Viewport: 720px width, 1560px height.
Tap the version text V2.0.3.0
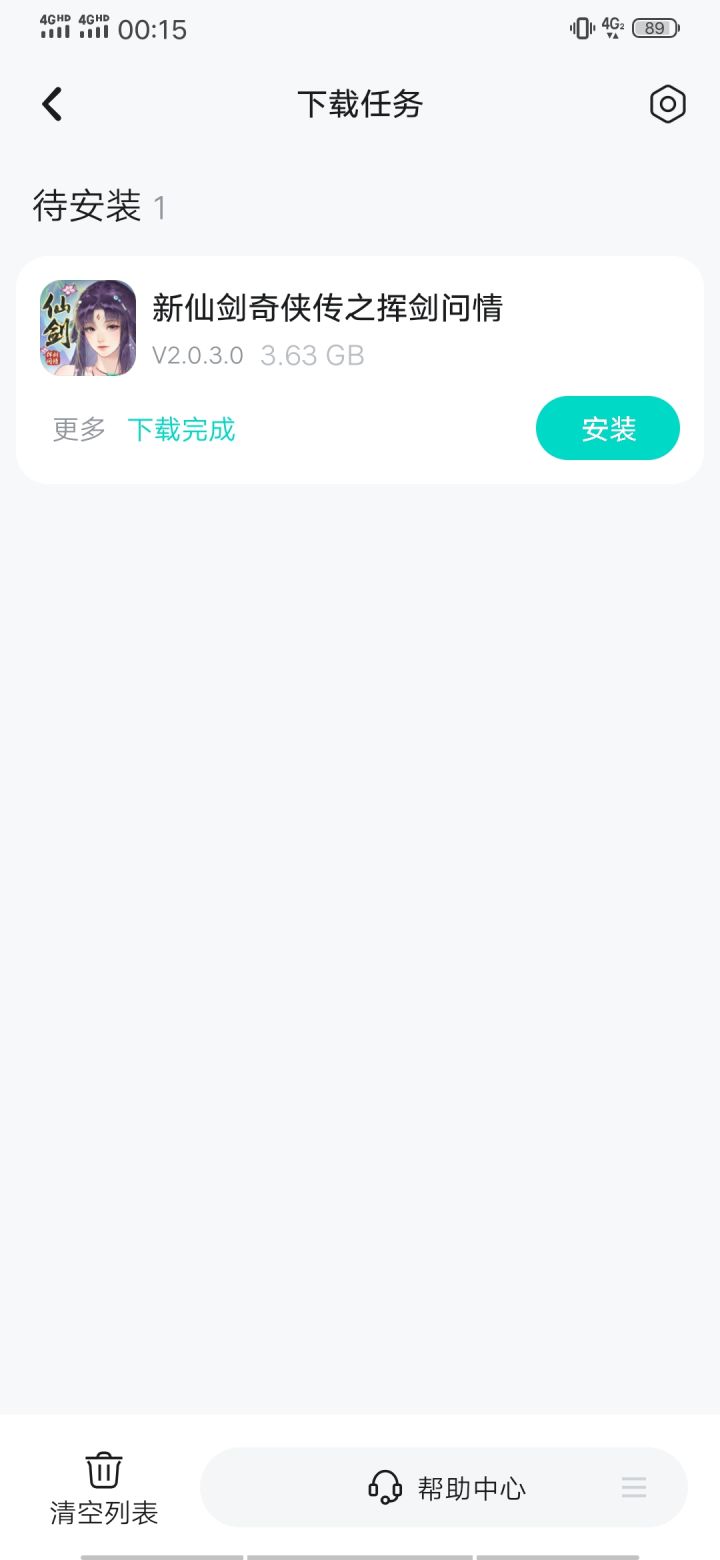pos(199,356)
